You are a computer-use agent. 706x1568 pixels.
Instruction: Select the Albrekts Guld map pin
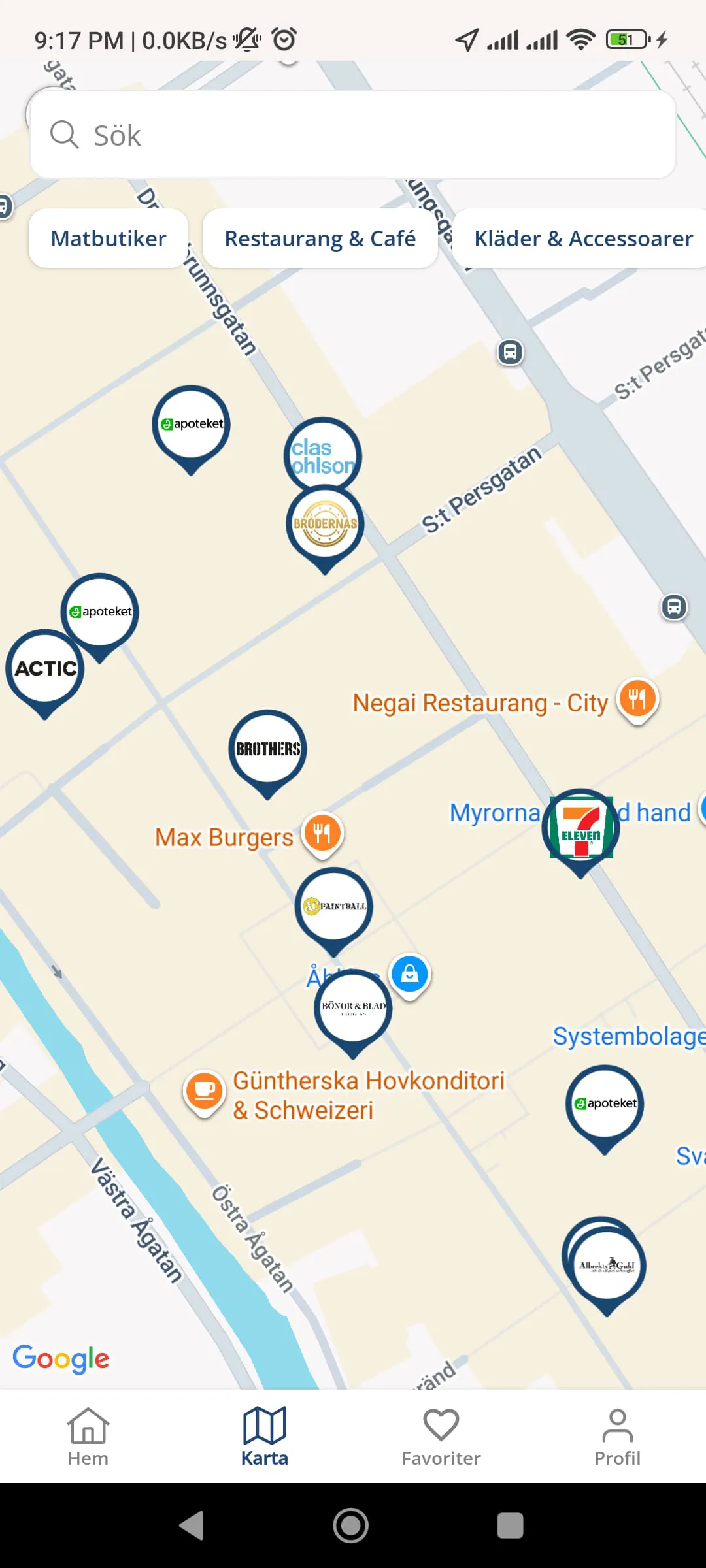[x=607, y=1266]
